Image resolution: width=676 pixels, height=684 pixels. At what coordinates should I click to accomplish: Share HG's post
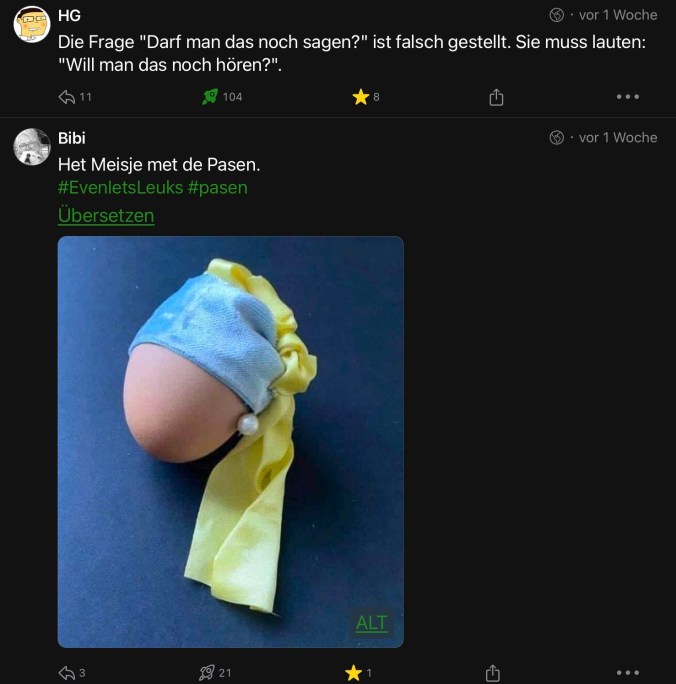(x=496, y=97)
